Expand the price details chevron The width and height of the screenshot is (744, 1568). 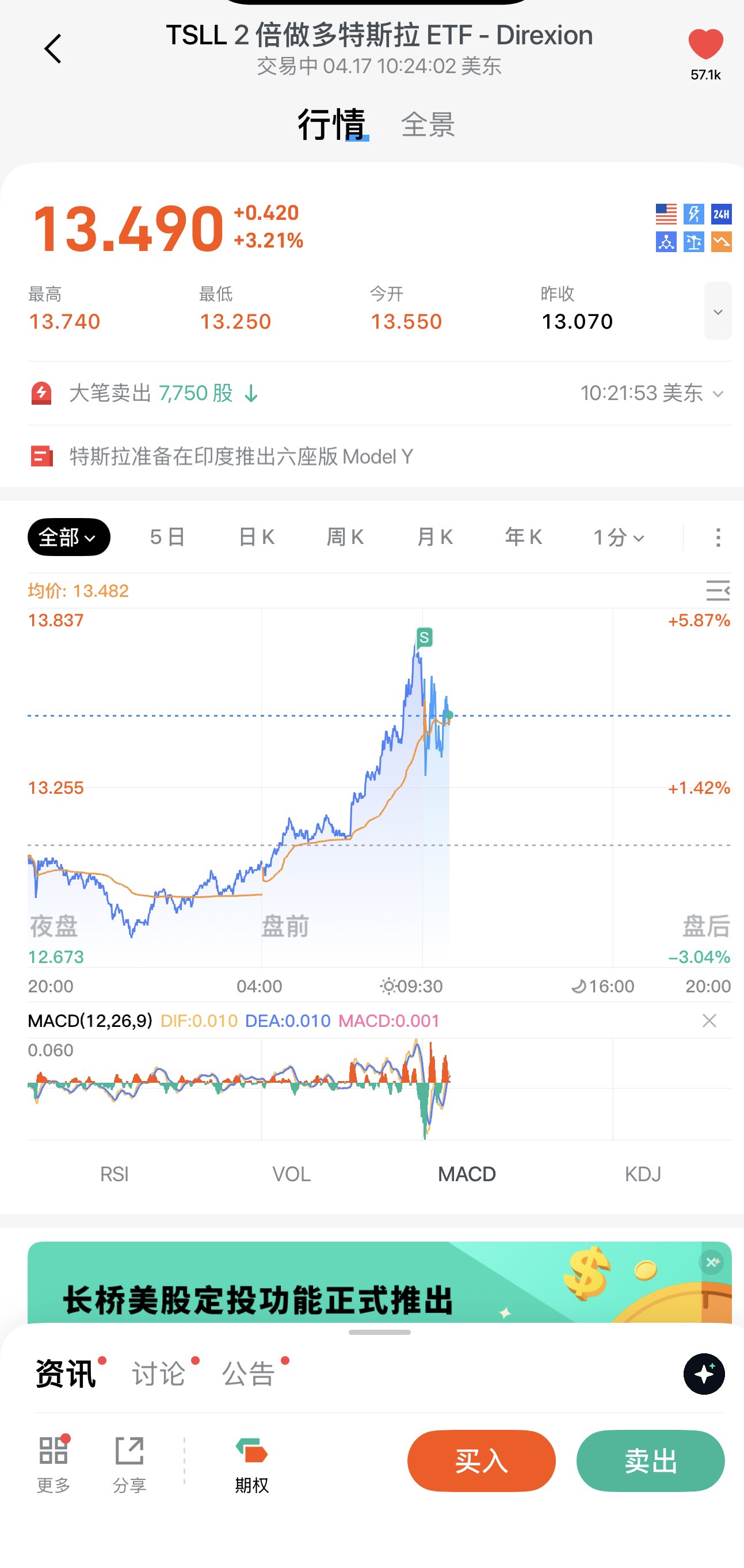(x=718, y=311)
